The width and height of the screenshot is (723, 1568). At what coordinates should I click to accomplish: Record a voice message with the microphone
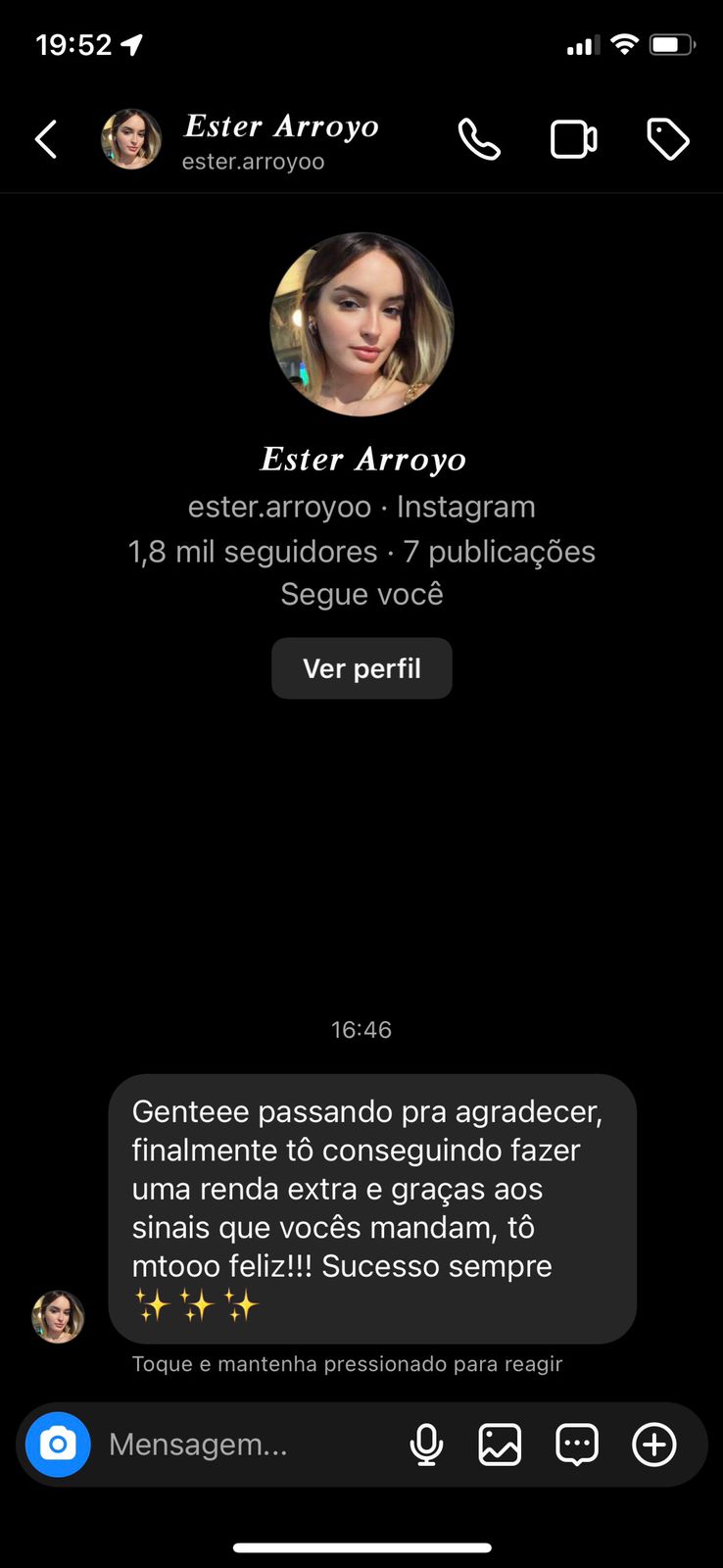click(426, 1444)
